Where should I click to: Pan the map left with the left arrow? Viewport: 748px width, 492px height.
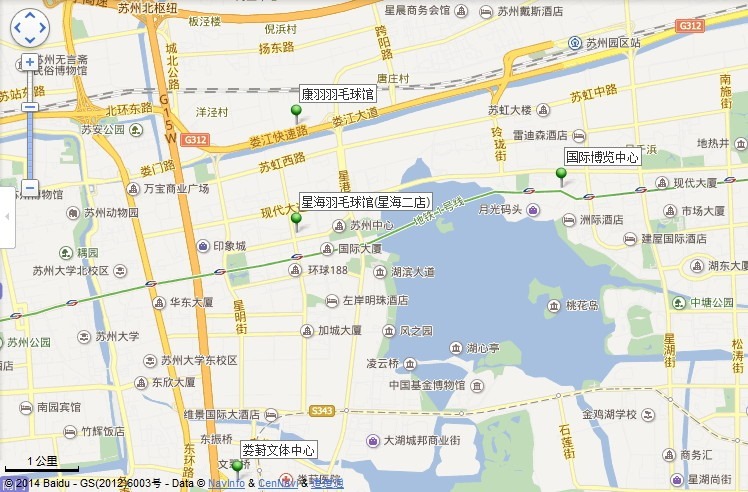click(16, 28)
